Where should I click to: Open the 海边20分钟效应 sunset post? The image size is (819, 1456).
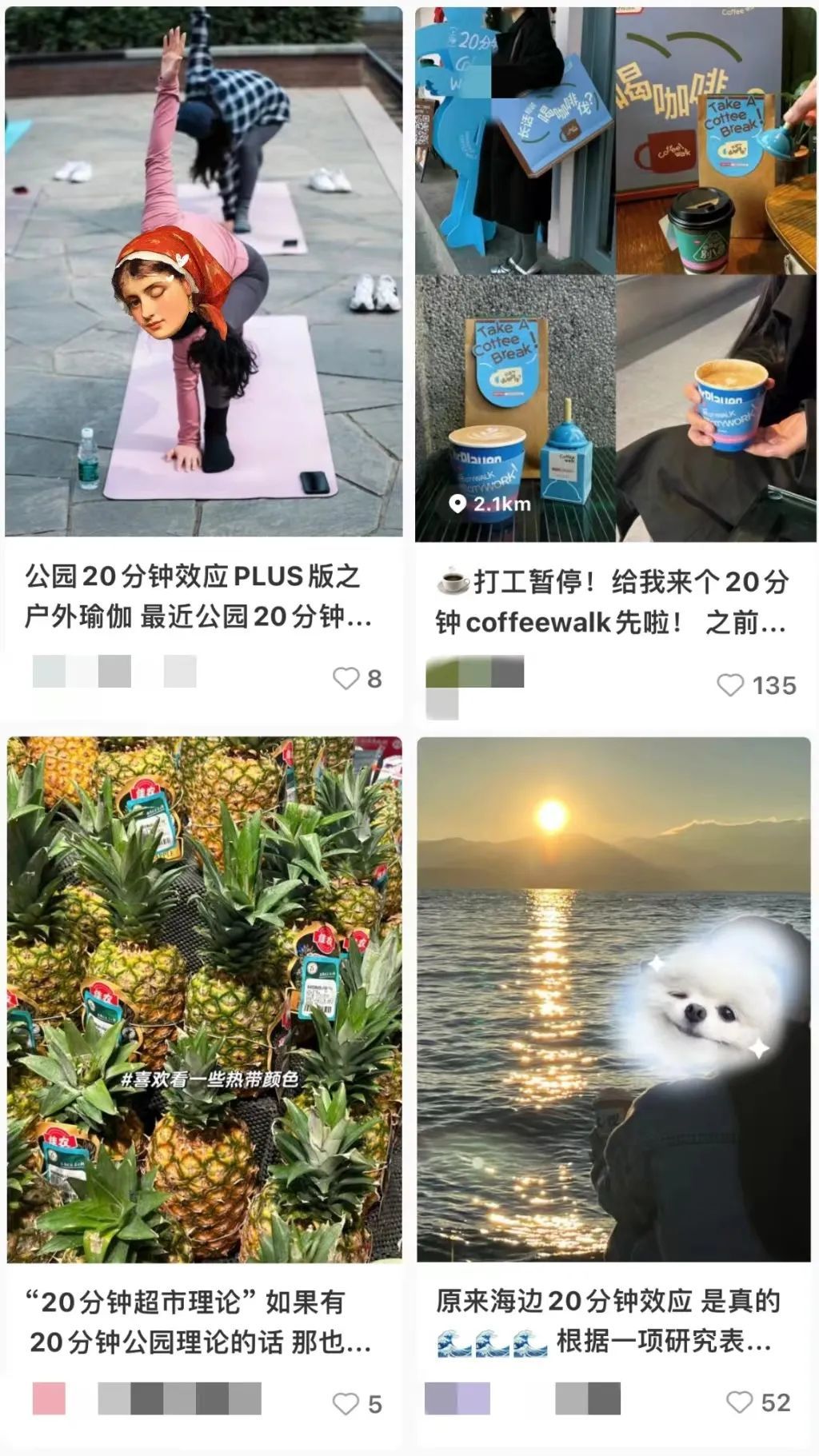click(613, 999)
